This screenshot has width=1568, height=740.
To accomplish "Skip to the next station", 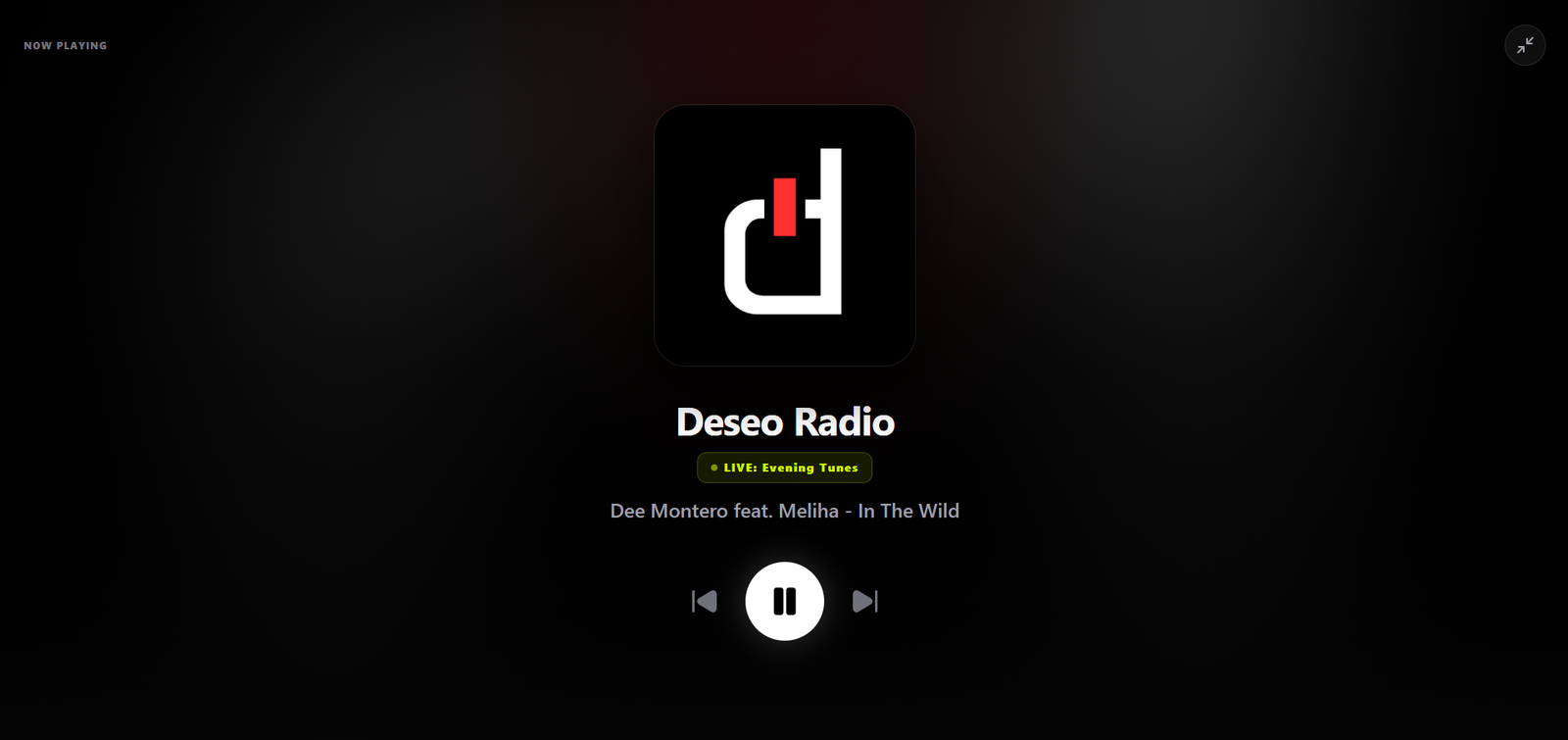I will (864, 601).
